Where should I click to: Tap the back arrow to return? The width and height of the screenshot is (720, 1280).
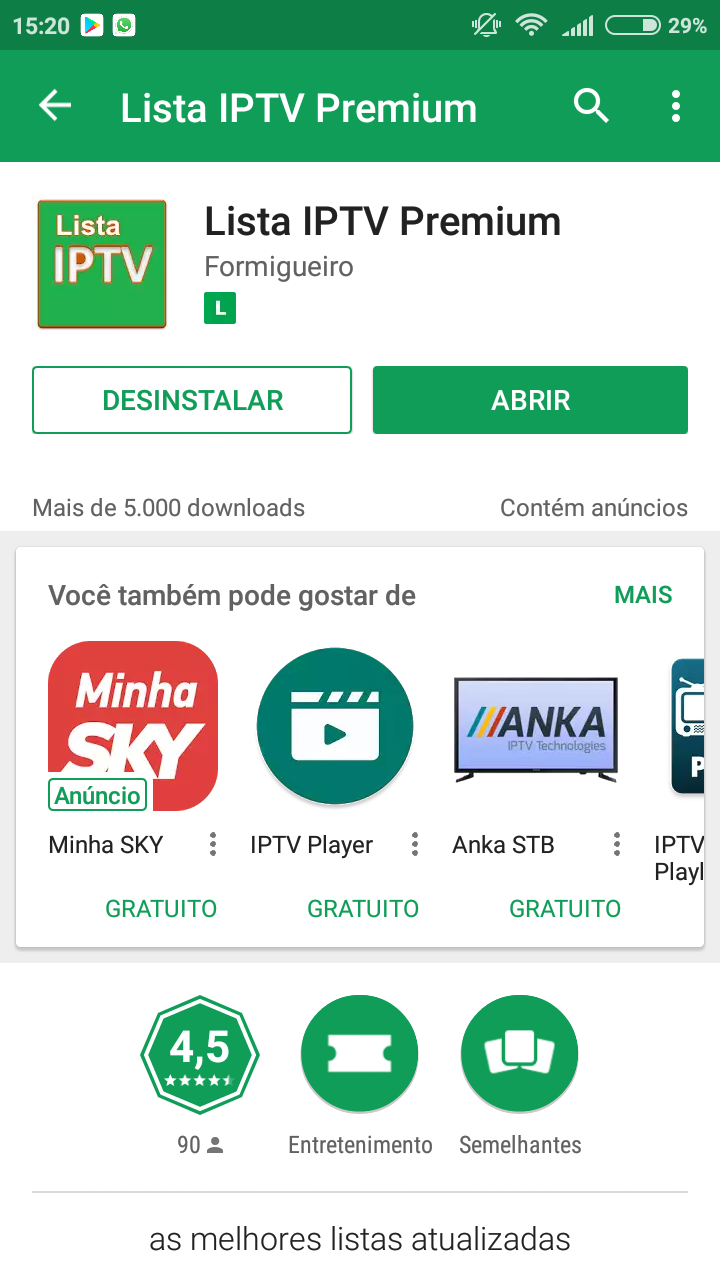54,106
